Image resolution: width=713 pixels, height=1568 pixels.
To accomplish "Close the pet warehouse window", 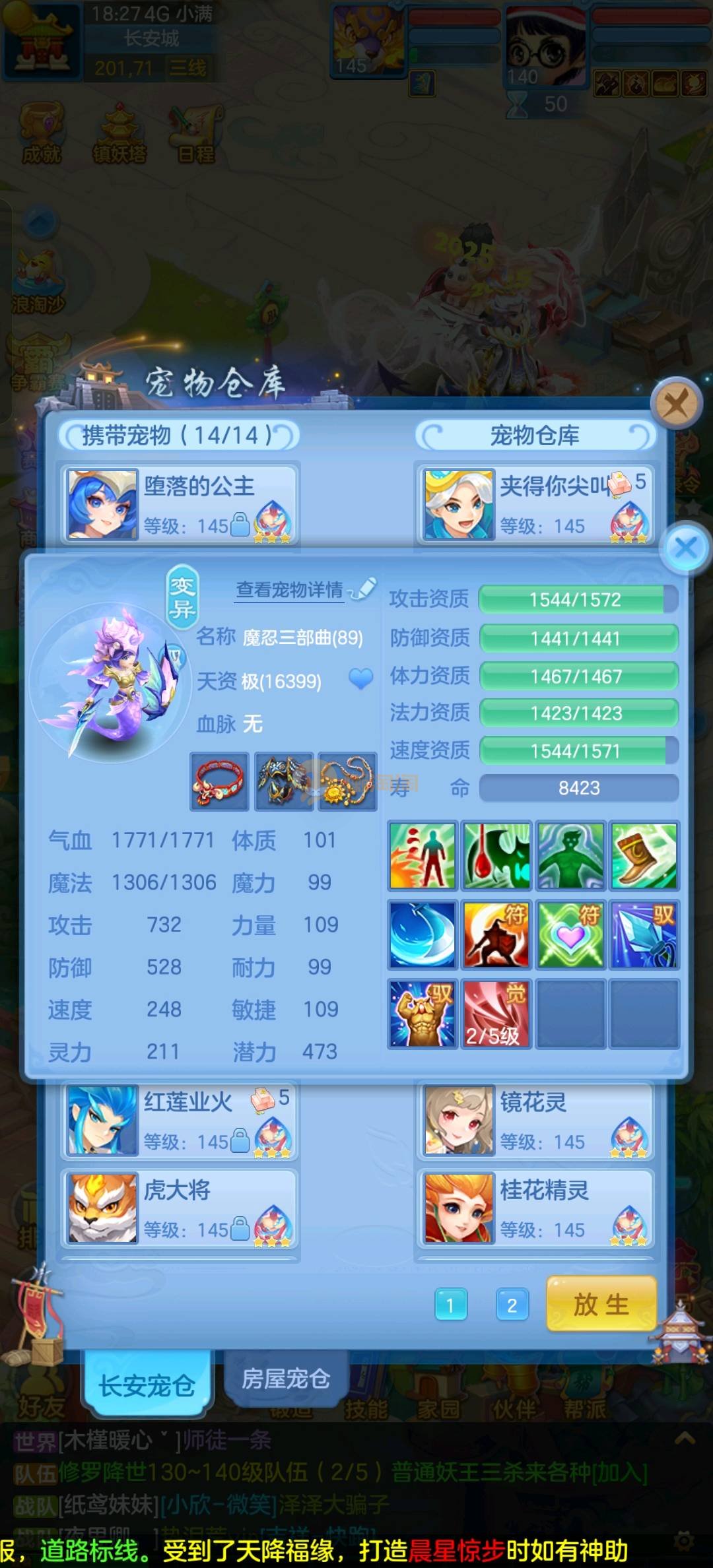I will (675, 403).
